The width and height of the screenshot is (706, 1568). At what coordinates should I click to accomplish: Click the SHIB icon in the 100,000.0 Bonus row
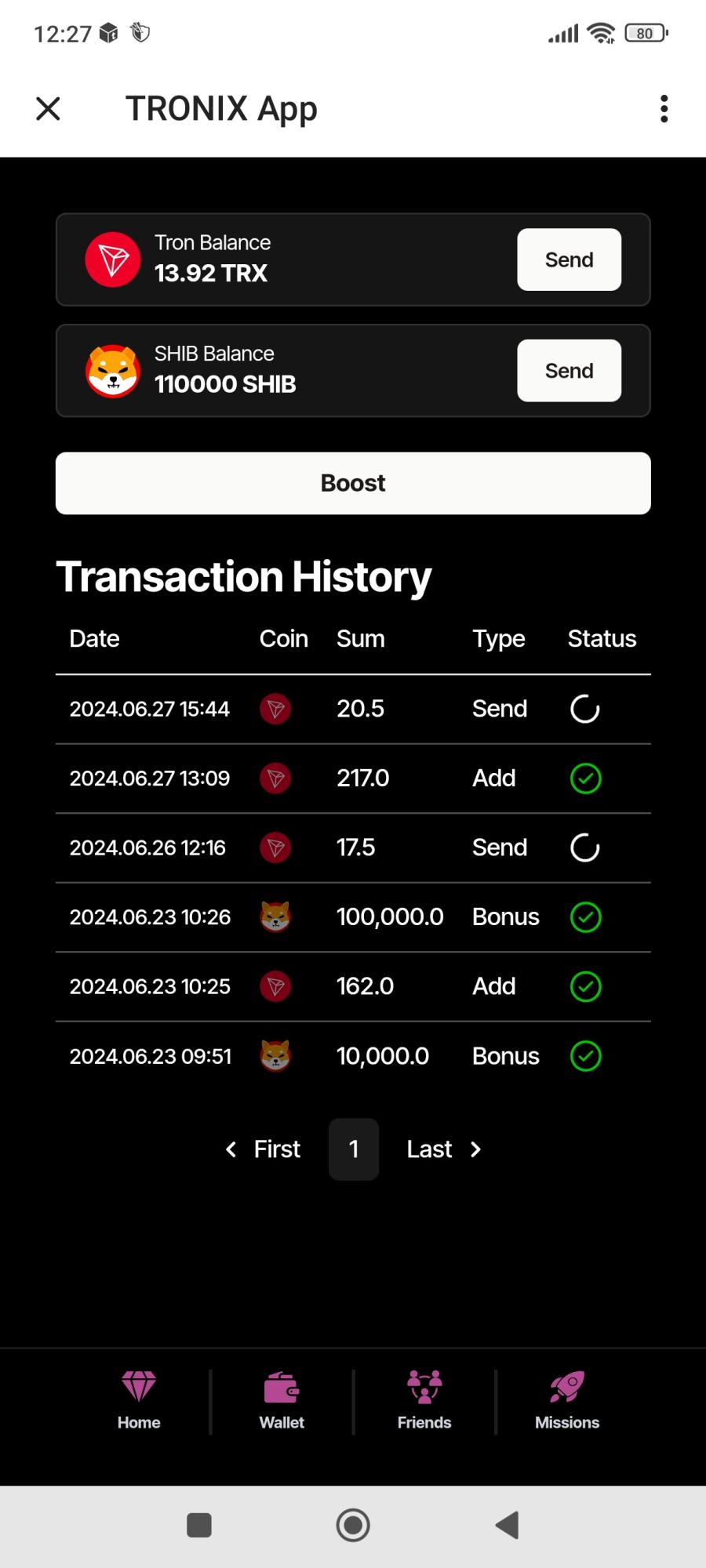click(275, 916)
